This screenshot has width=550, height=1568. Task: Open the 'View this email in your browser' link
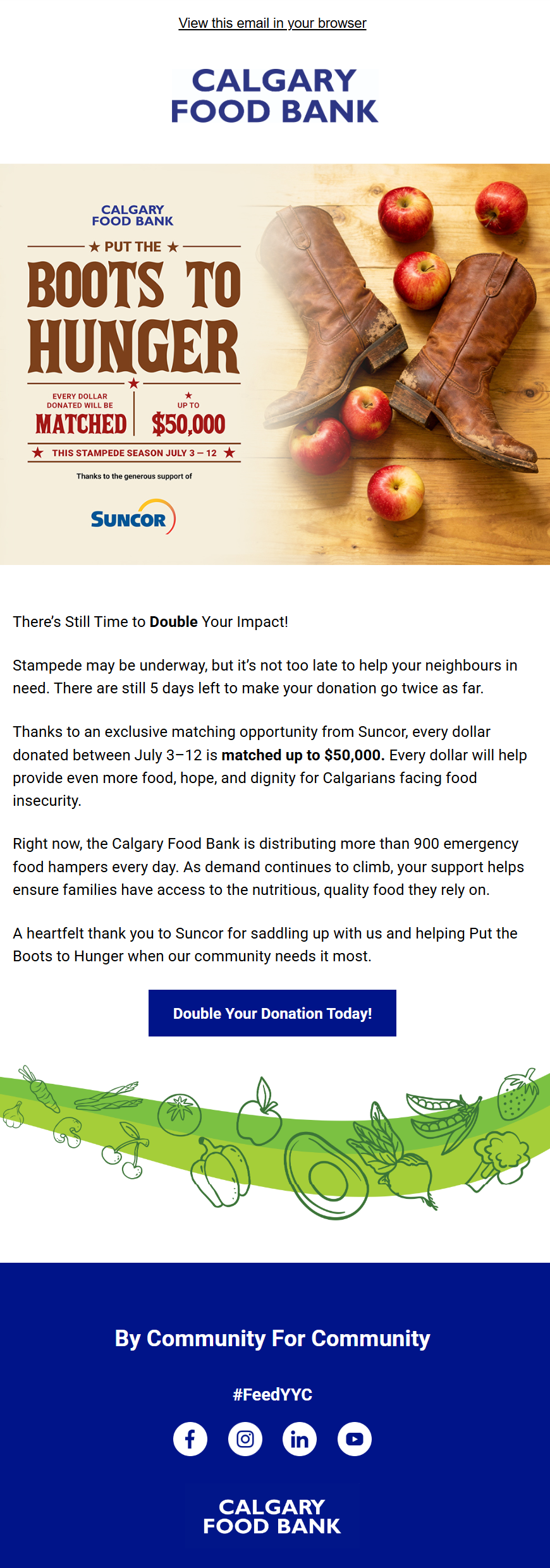pos(272,23)
